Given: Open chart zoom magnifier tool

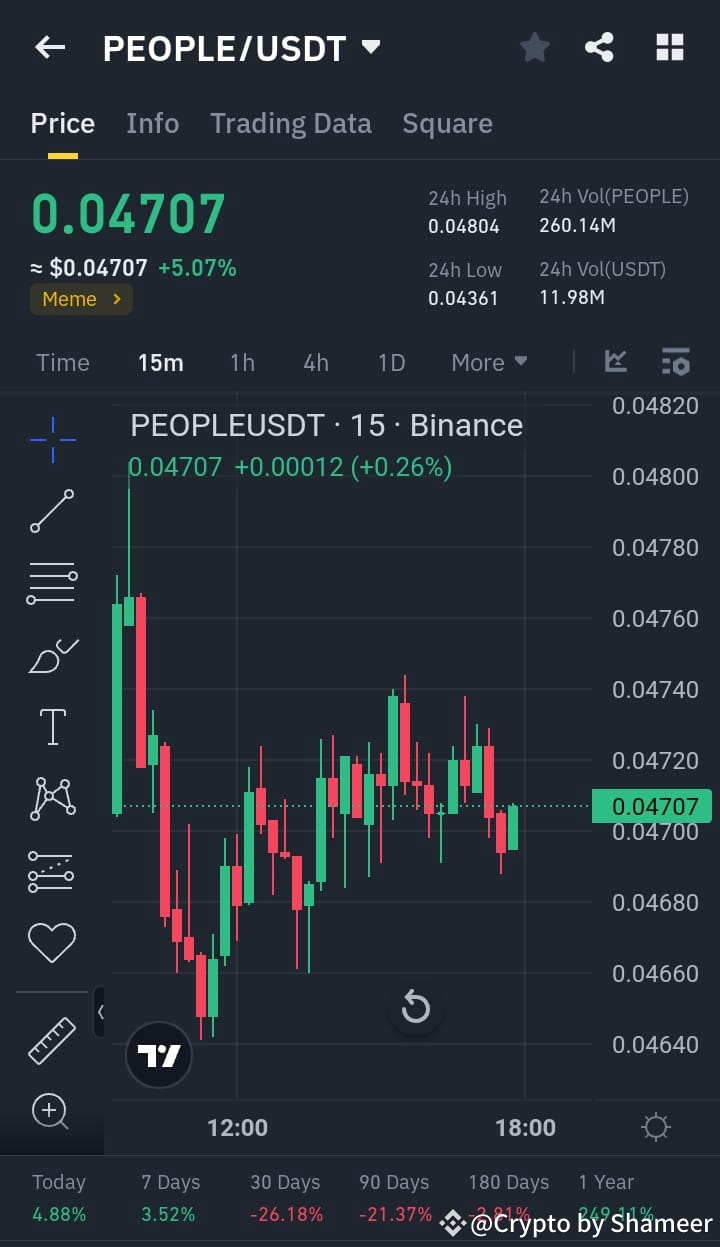Looking at the screenshot, I should coord(52,1112).
